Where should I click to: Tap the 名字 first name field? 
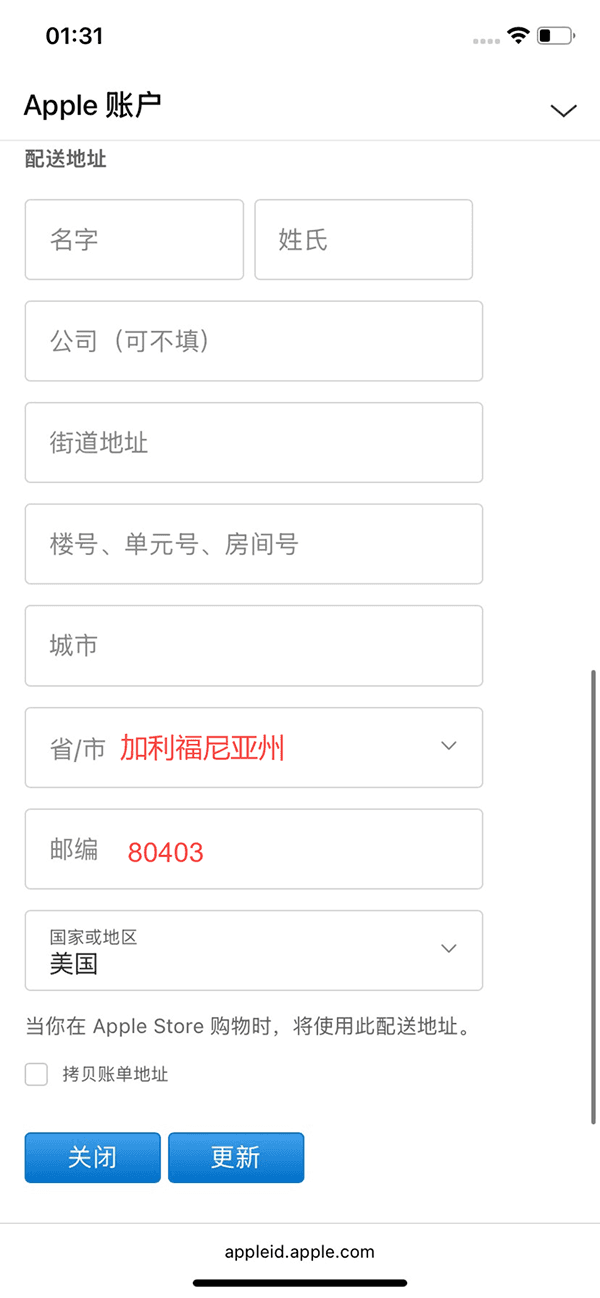click(x=134, y=240)
